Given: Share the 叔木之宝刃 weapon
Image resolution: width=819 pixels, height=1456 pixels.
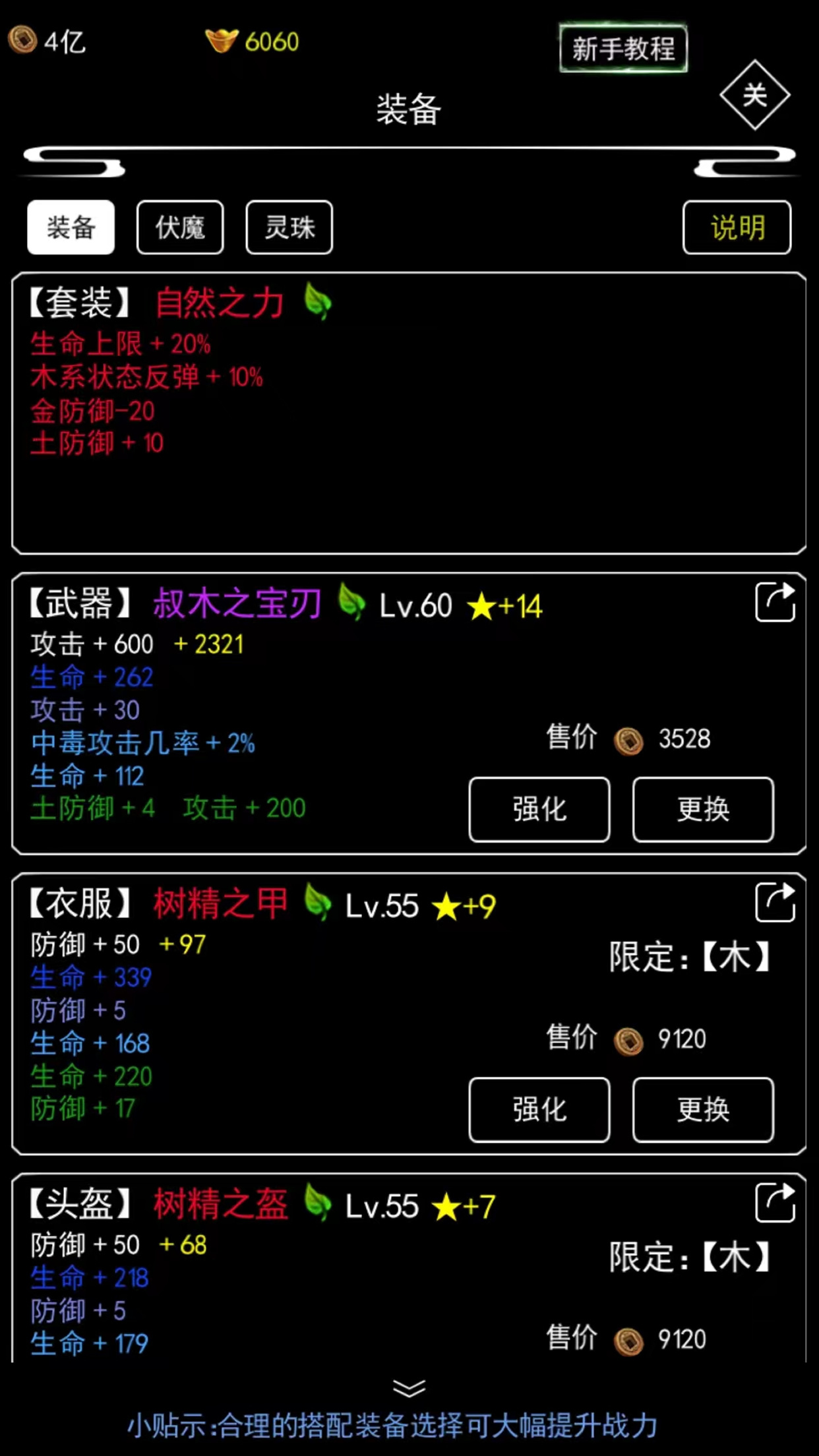Looking at the screenshot, I should pos(775,602).
